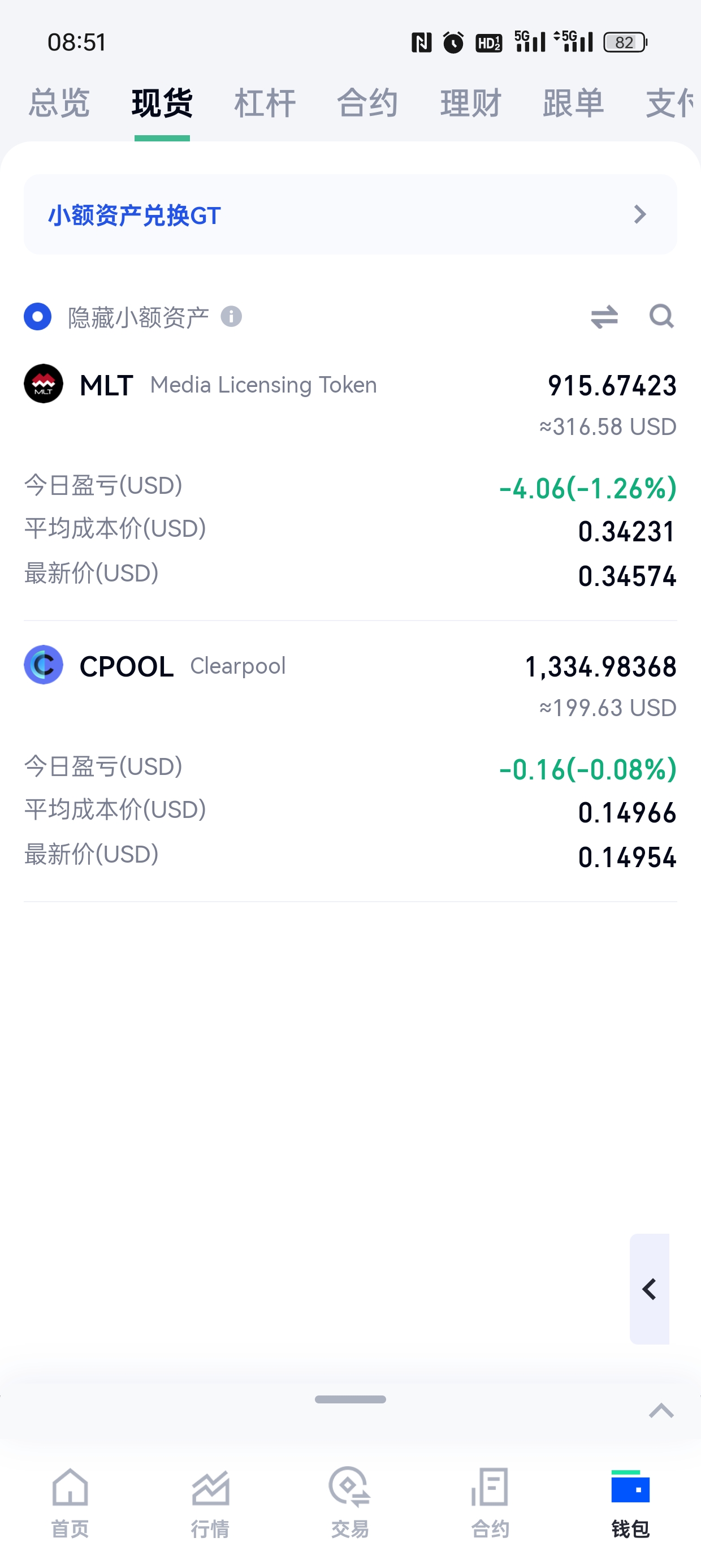The image size is (701, 1568).
Task: Search assets with magnifier icon
Action: pyautogui.click(x=661, y=317)
